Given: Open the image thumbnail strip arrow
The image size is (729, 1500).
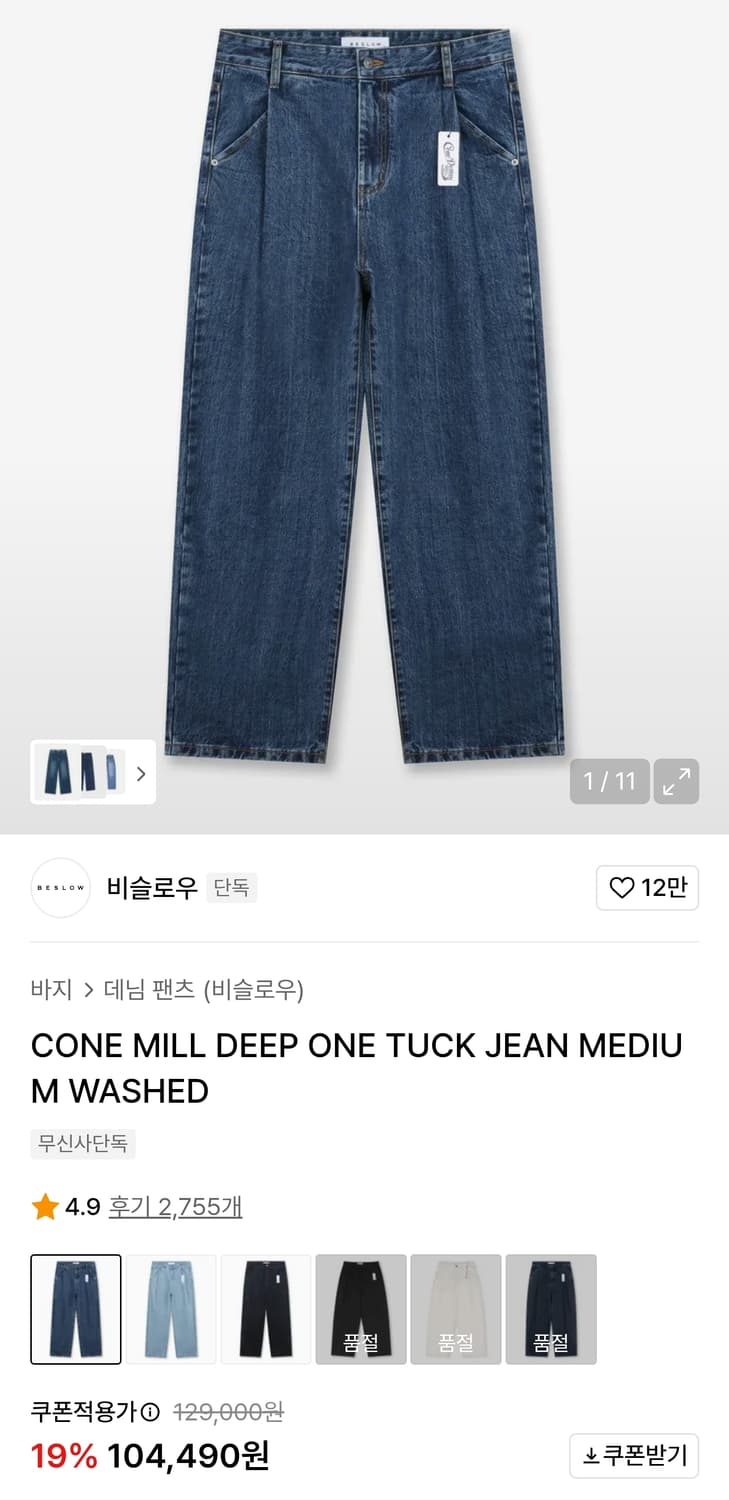Looking at the screenshot, I should (x=141, y=774).
